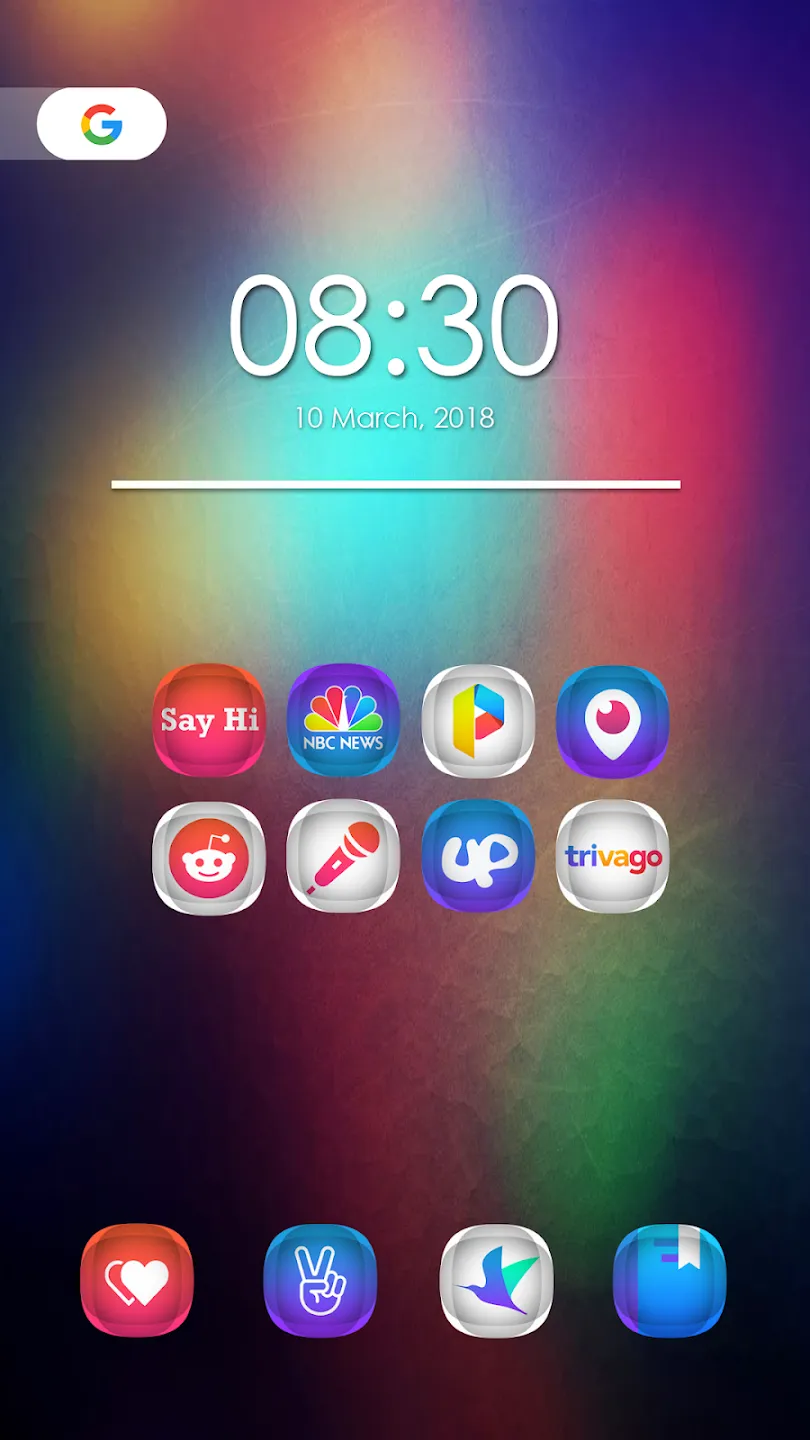Launch the Reddit app
810x1440 pixels.
pos(209,856)
